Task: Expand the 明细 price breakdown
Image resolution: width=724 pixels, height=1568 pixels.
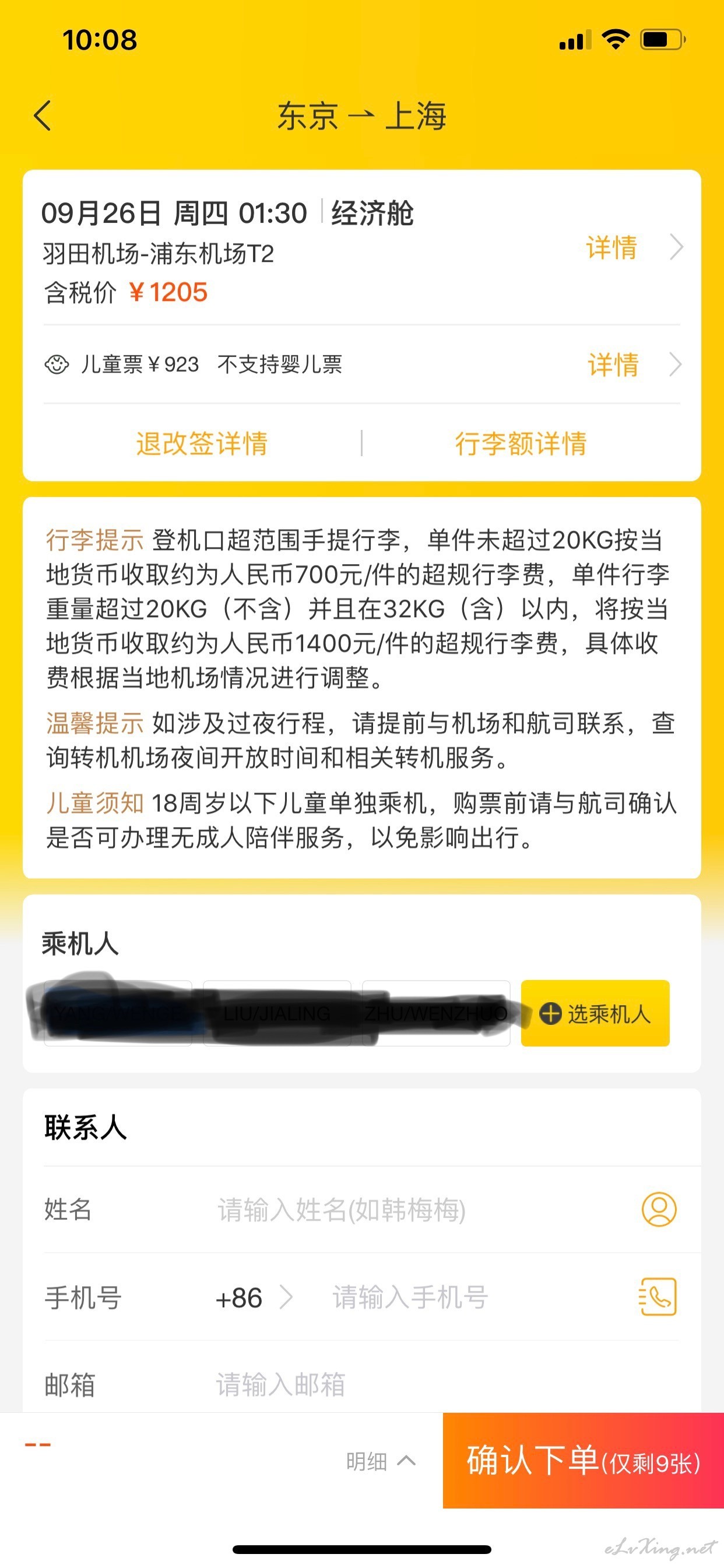Action: pos(380,1461)
